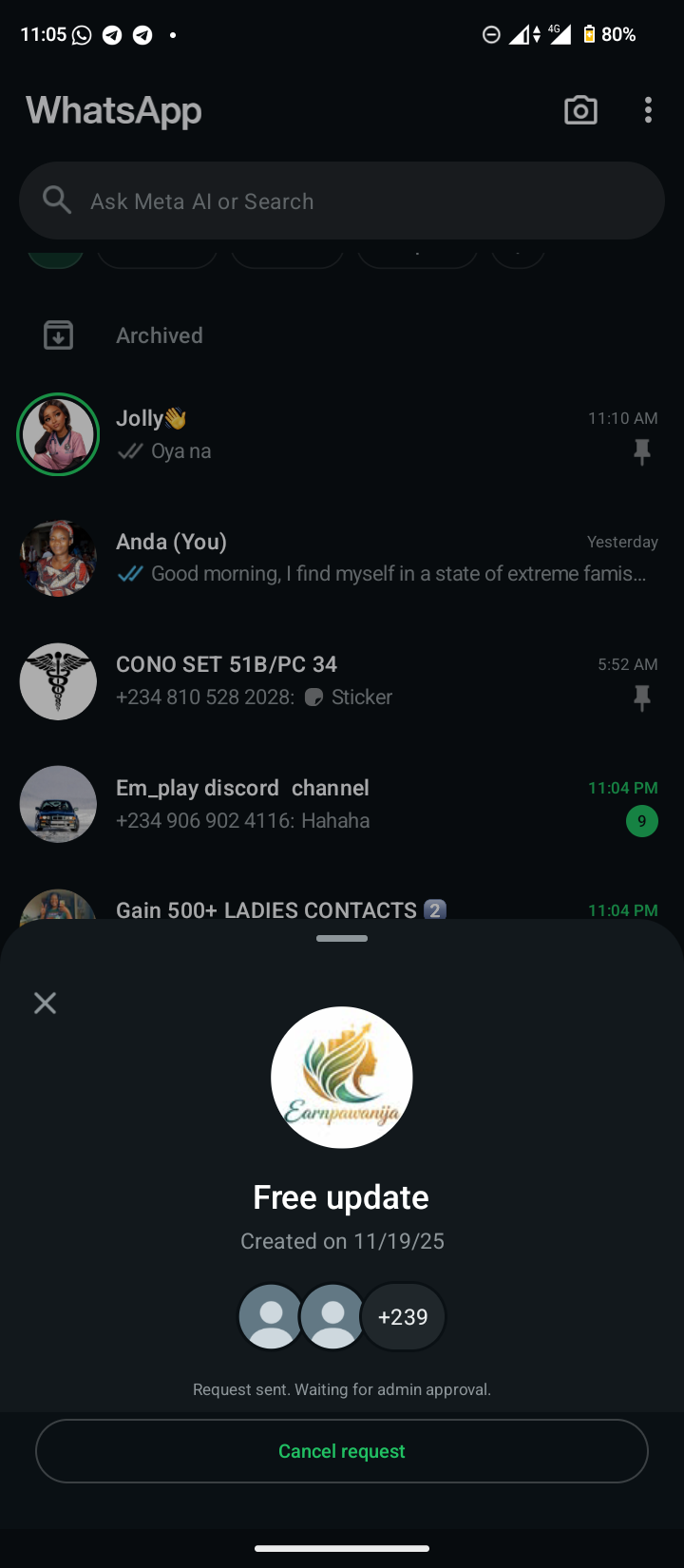This screenshot has width=684, height=1568.
Task: Open the Em_play discord channel chat
Action: pos(380,804)
